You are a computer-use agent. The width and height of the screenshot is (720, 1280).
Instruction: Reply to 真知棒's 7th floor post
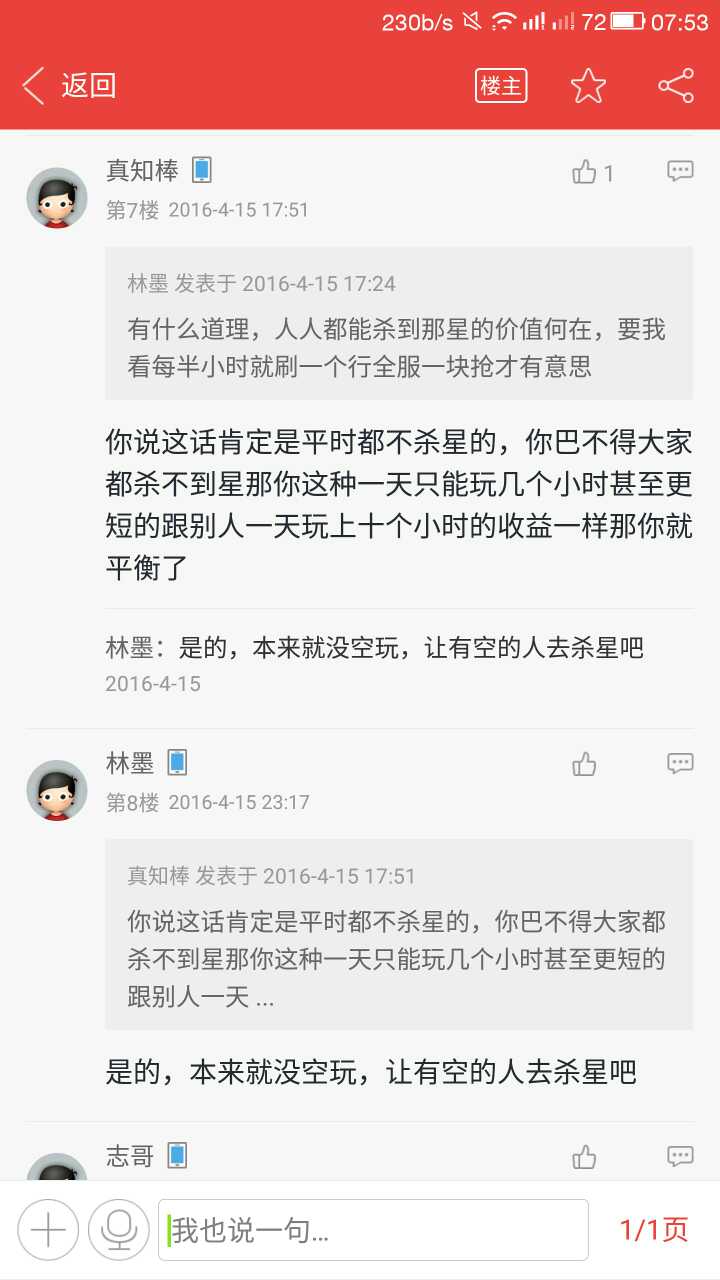pyautogui.click(x=680, y=171)
